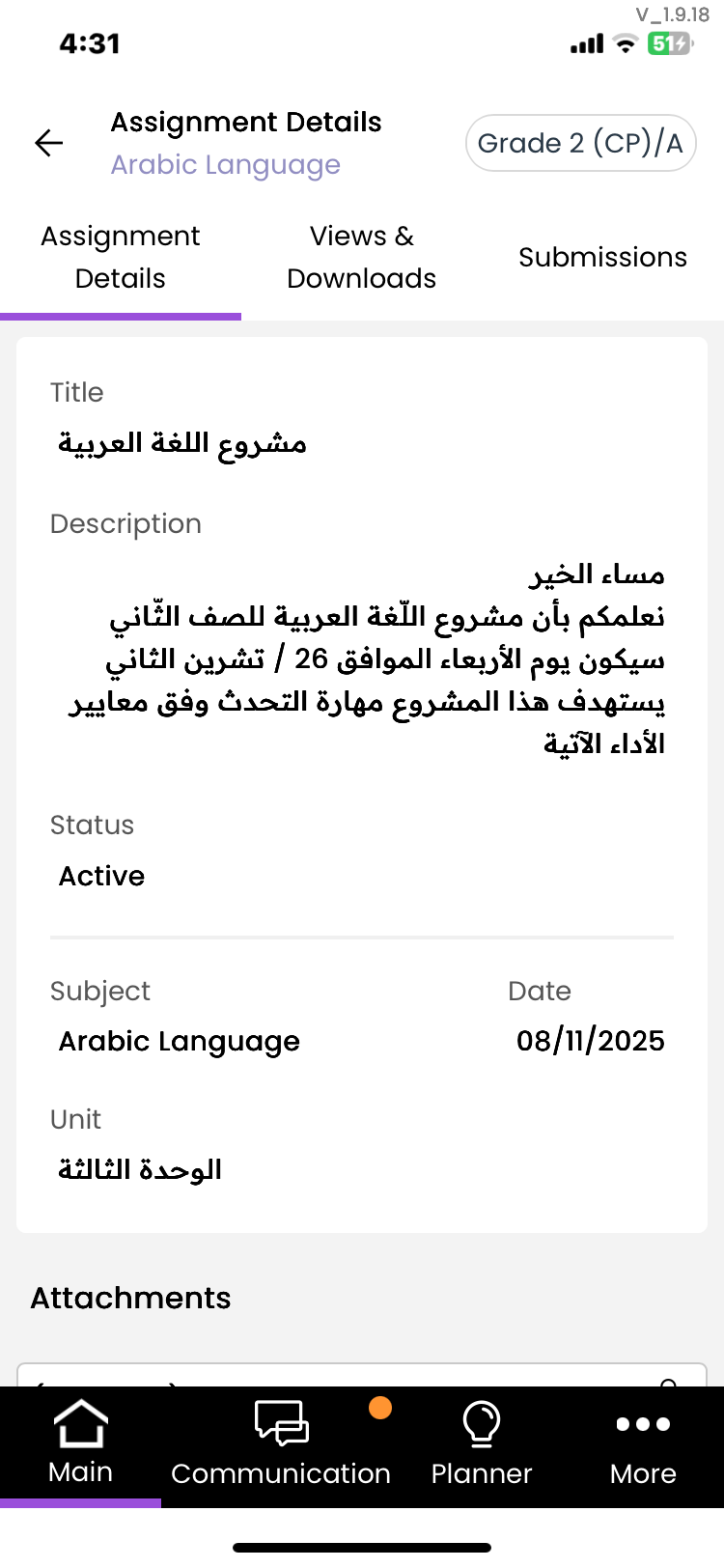Switch to the Views & Downloads tab
This screenshot has height=1568, width=724.
(361, 257)
